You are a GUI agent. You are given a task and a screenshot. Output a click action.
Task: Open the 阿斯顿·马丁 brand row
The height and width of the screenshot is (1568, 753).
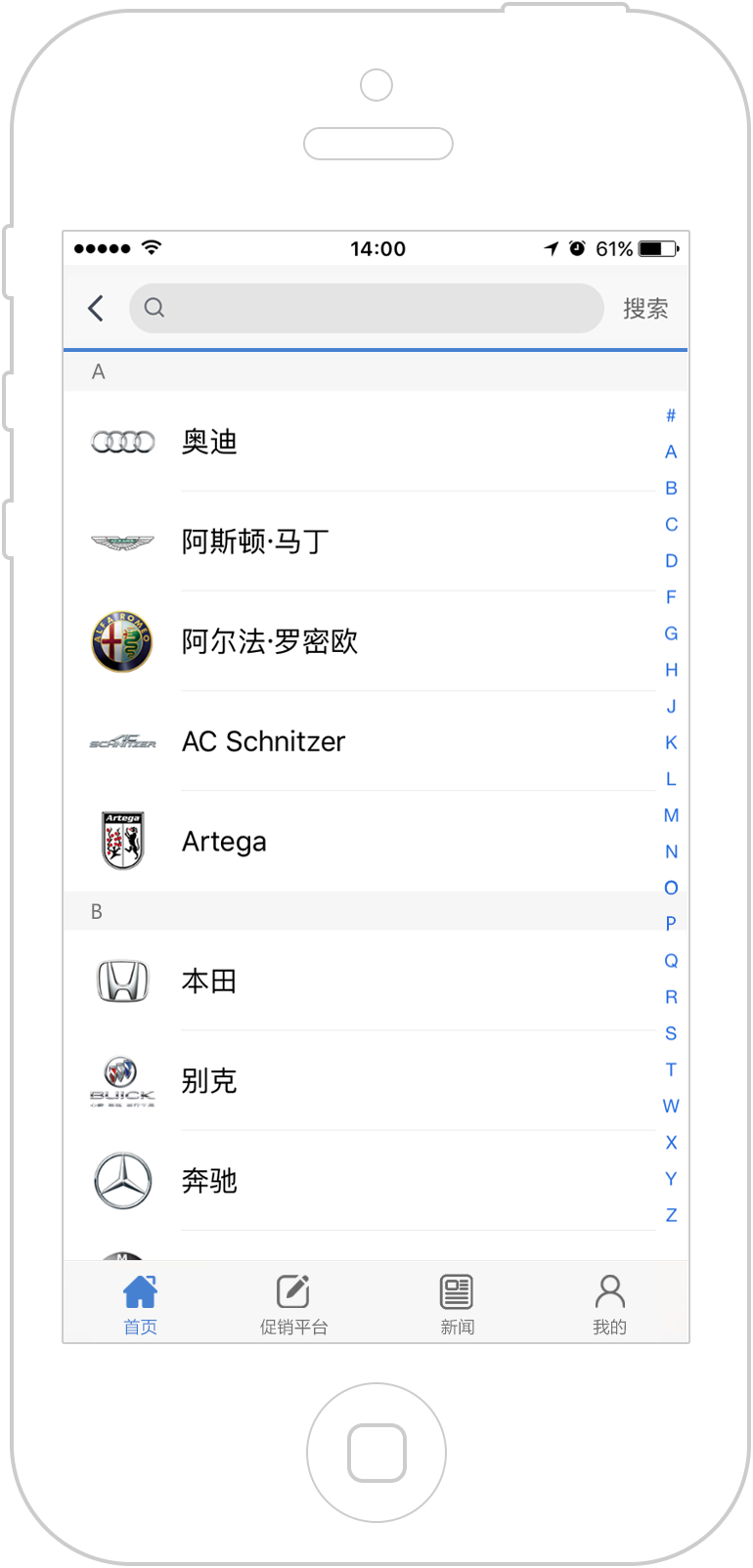tap(360, 542)
